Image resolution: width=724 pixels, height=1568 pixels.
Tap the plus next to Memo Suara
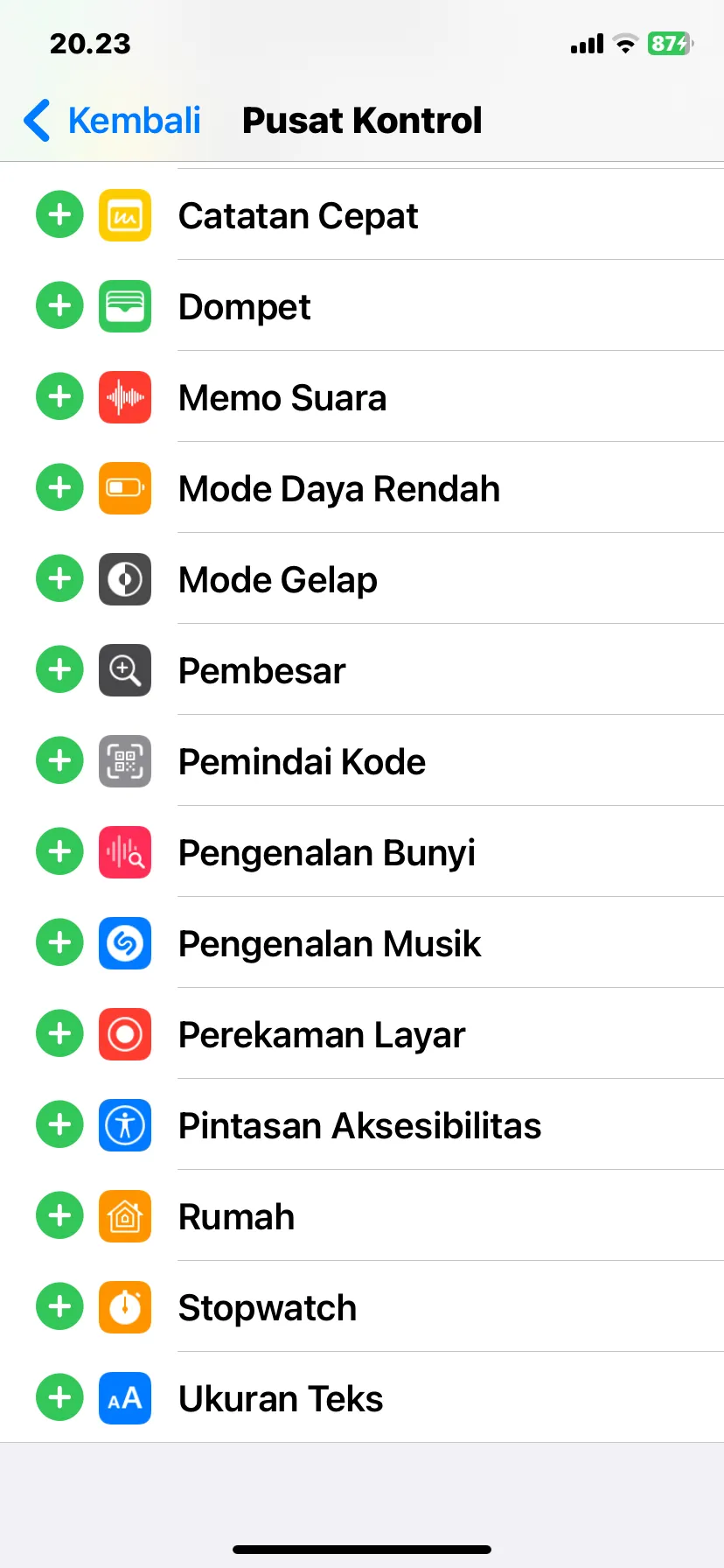59,396
